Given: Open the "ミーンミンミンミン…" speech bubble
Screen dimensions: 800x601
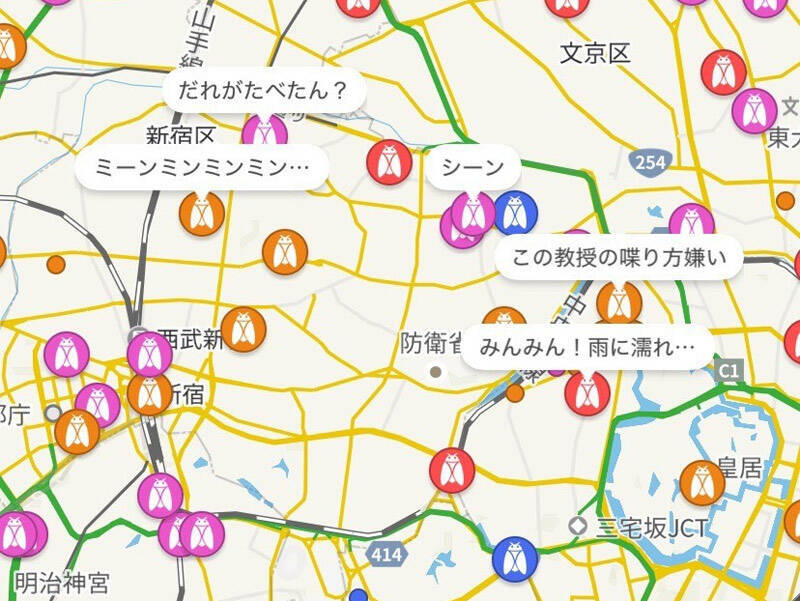Looking at the screenshot, I should click(201, 168).
